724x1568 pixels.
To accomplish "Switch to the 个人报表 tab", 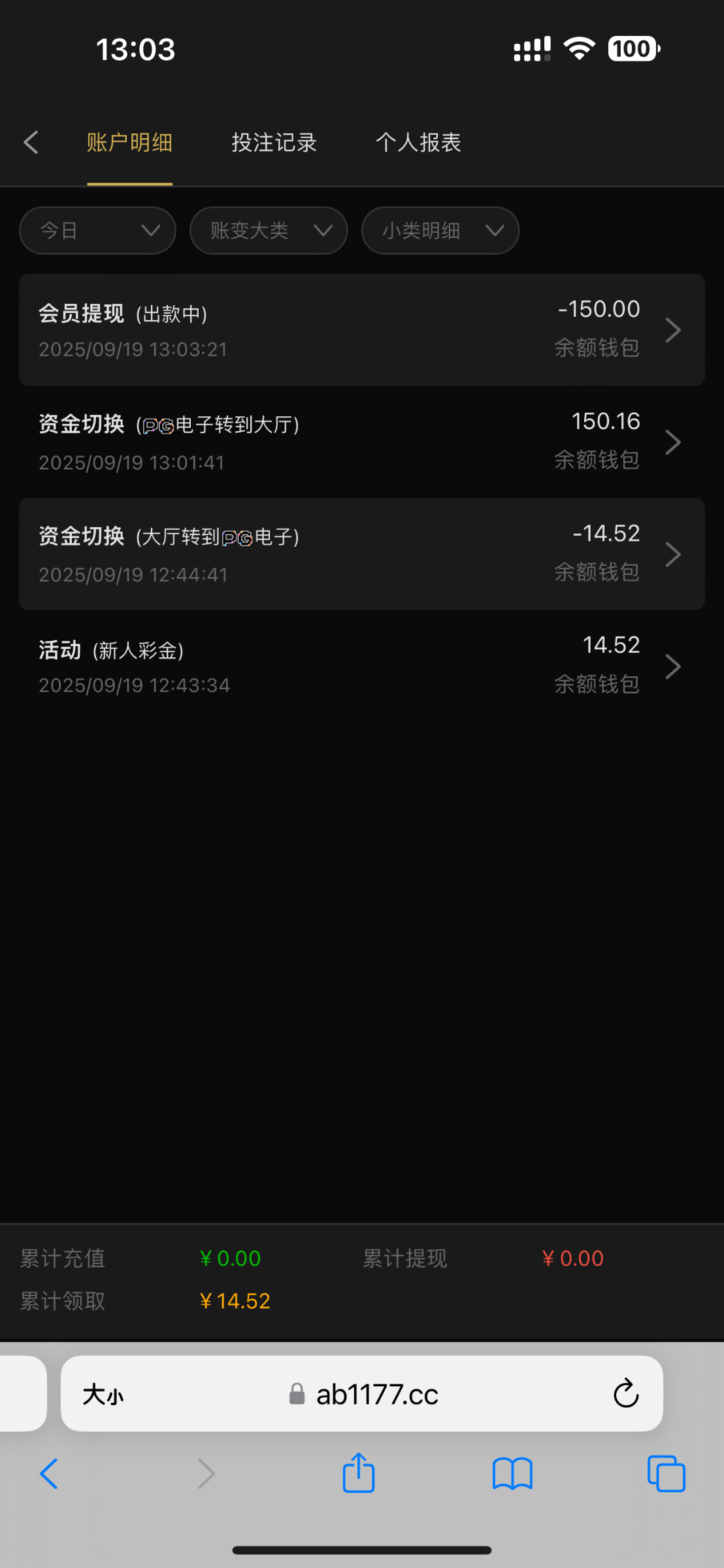I will click(x=418, y=142).
